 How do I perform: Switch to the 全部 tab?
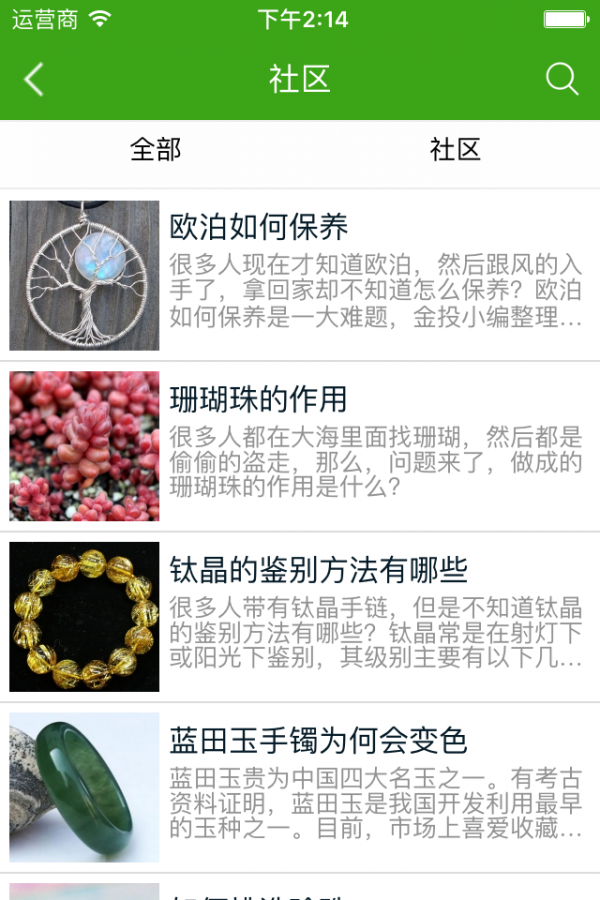tap(155, 150)
